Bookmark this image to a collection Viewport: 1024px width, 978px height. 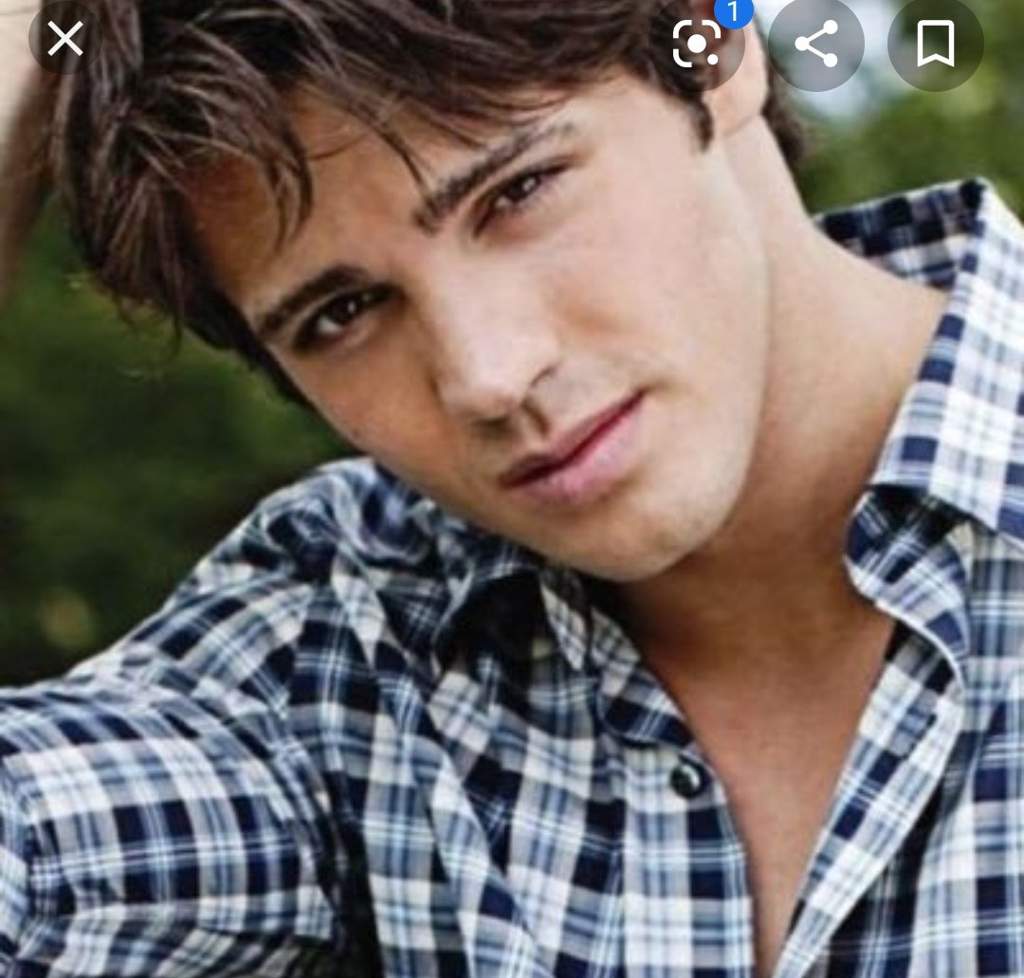[935, 44]
